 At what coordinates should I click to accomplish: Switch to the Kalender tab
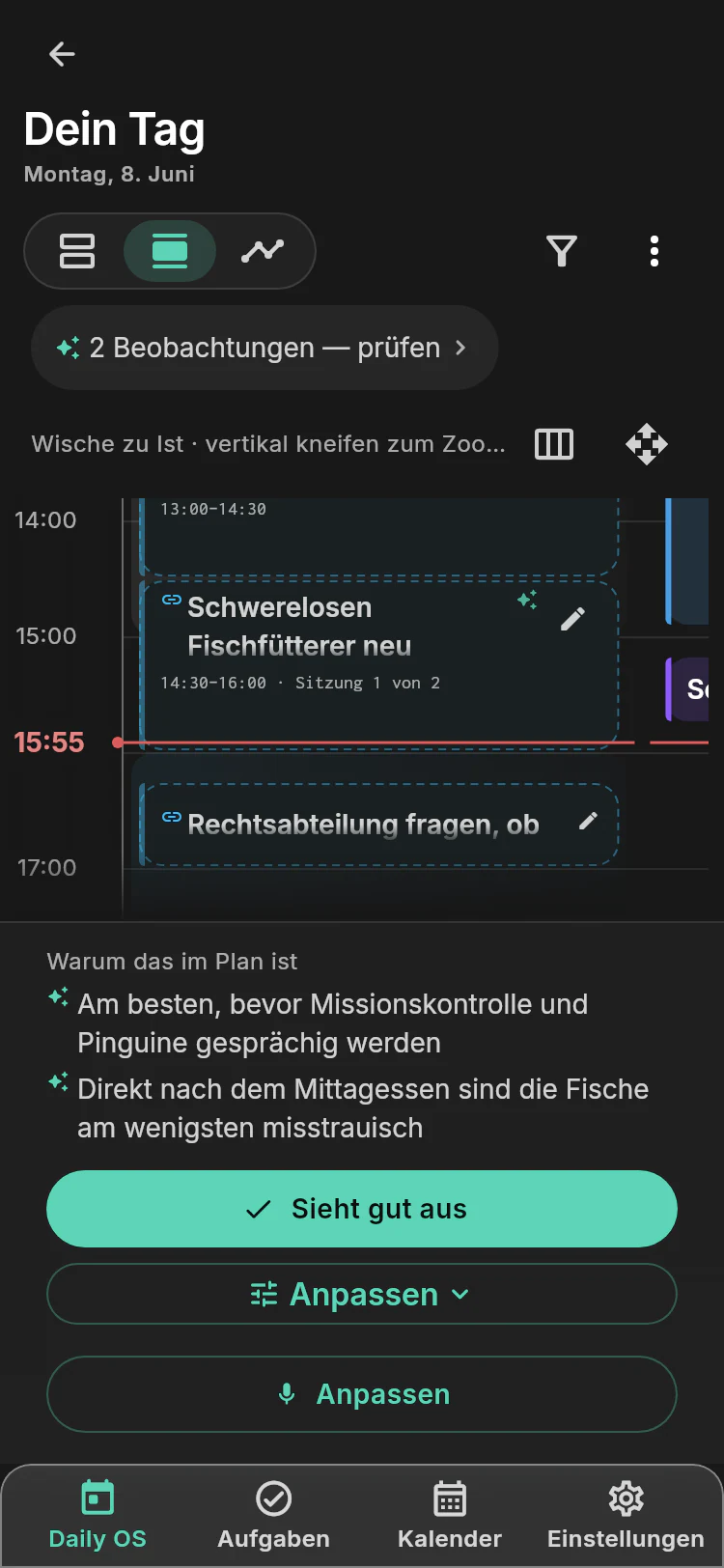450,1516
